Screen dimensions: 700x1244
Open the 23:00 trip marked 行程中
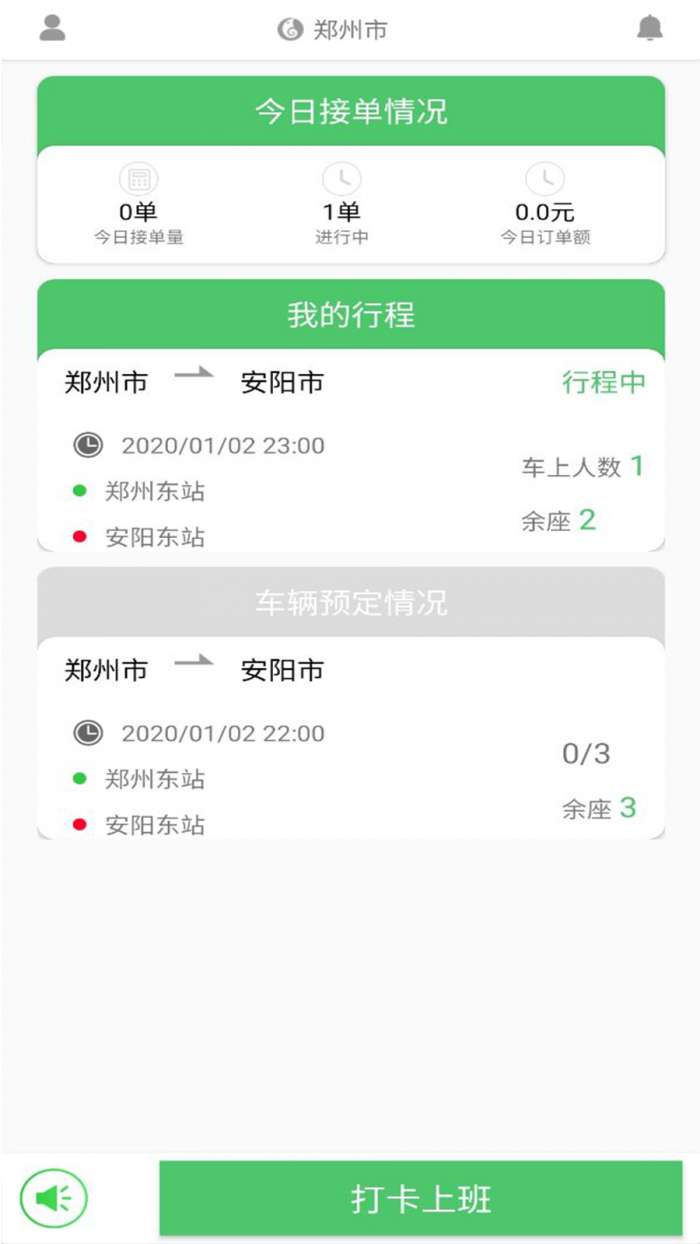pos(350,450)
